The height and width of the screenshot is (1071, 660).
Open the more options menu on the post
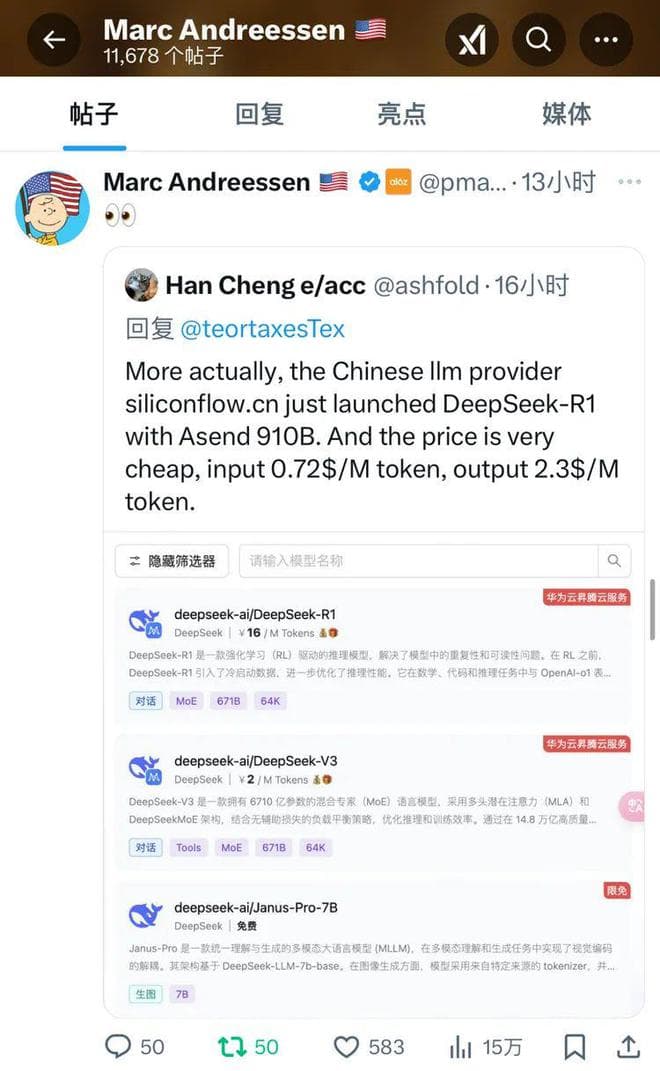click(x=629, y=182)
